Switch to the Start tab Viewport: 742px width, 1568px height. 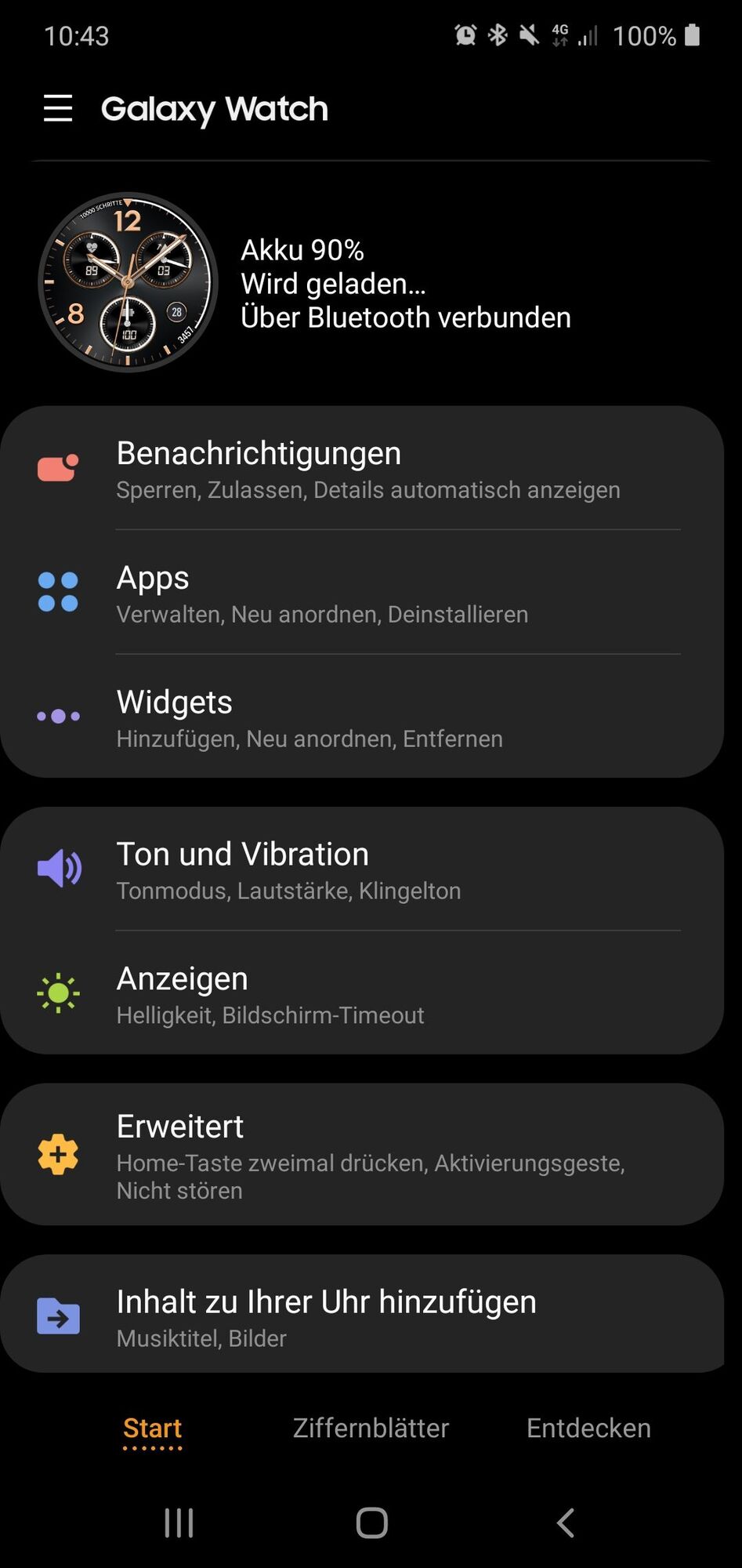tap(153, 1428)
